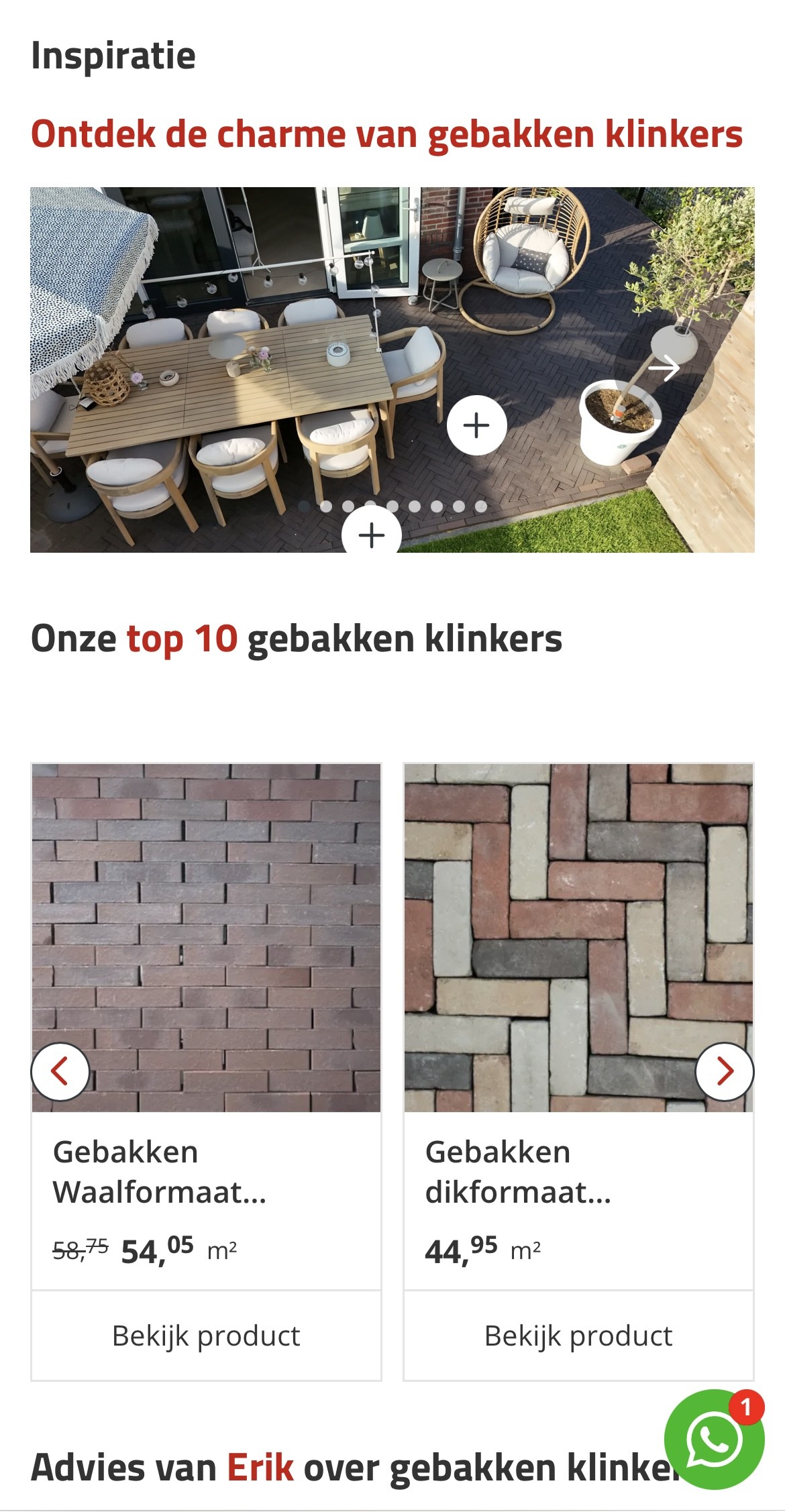Open the WhatsApp chat bubble
Viewport: 785px width, 1512px height.
pos(714,1439)
